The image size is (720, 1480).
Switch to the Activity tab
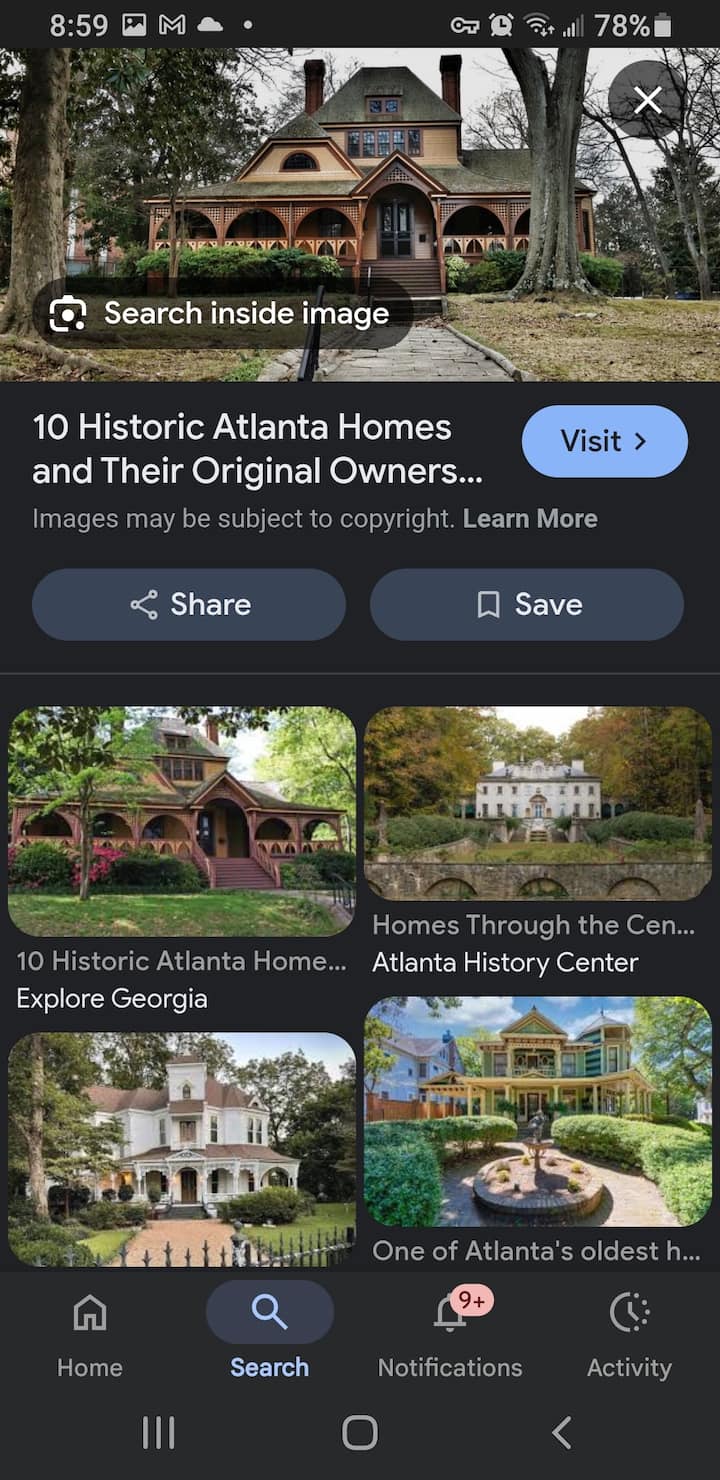click(629, 1330)
